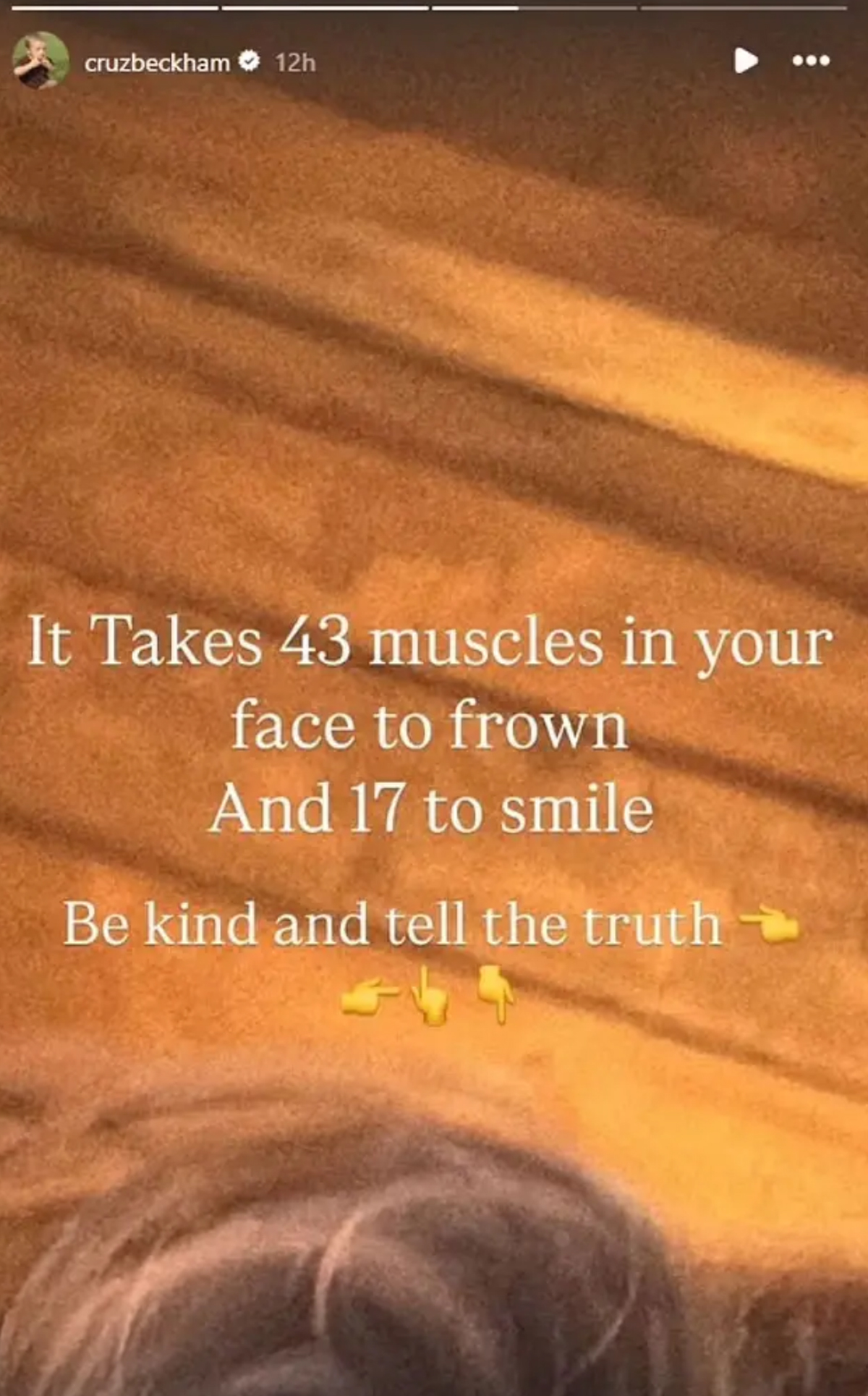The height and width of the screenshot is (1396, 868).
Task: Open the three-dot options menu
Action: coord(811,61)
